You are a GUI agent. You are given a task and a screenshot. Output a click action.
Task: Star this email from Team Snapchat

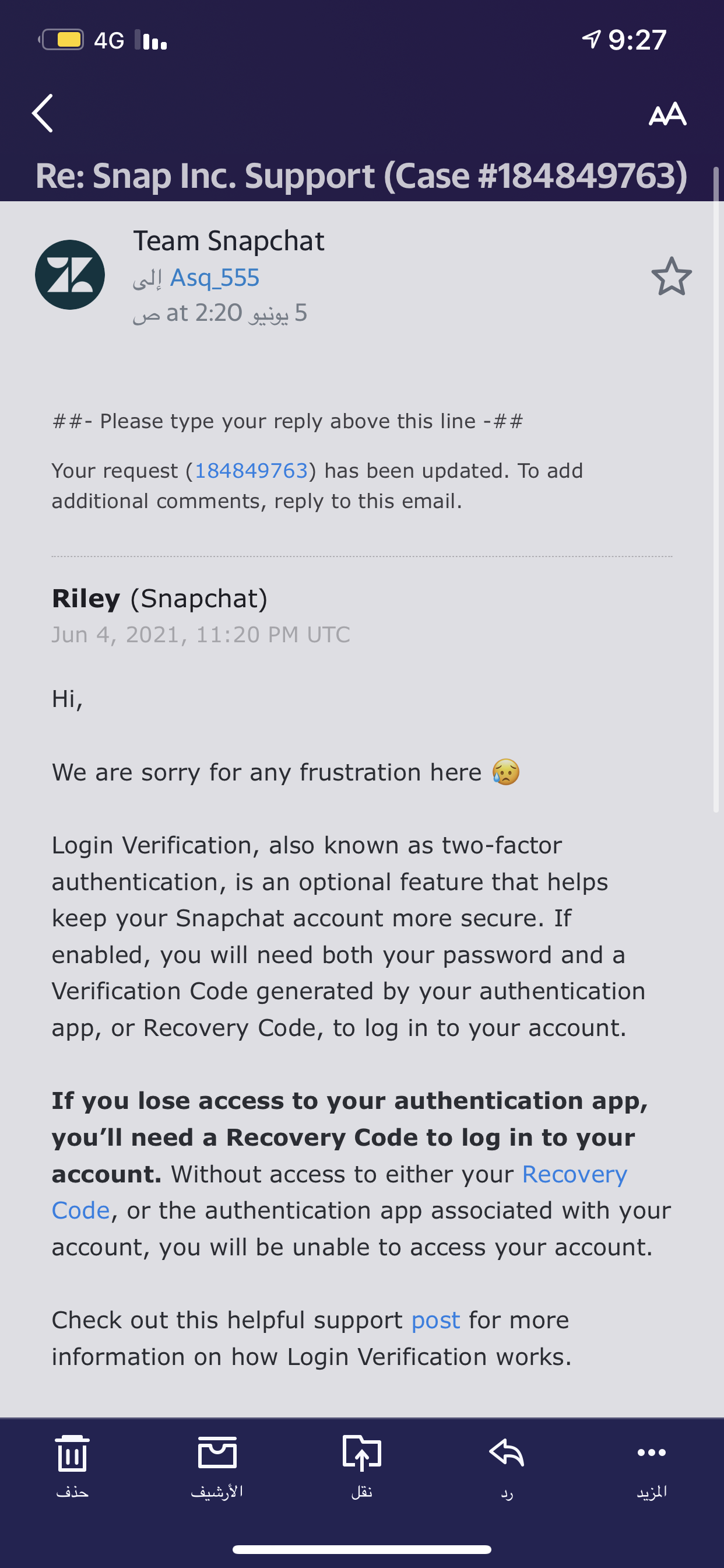(671, 277)
